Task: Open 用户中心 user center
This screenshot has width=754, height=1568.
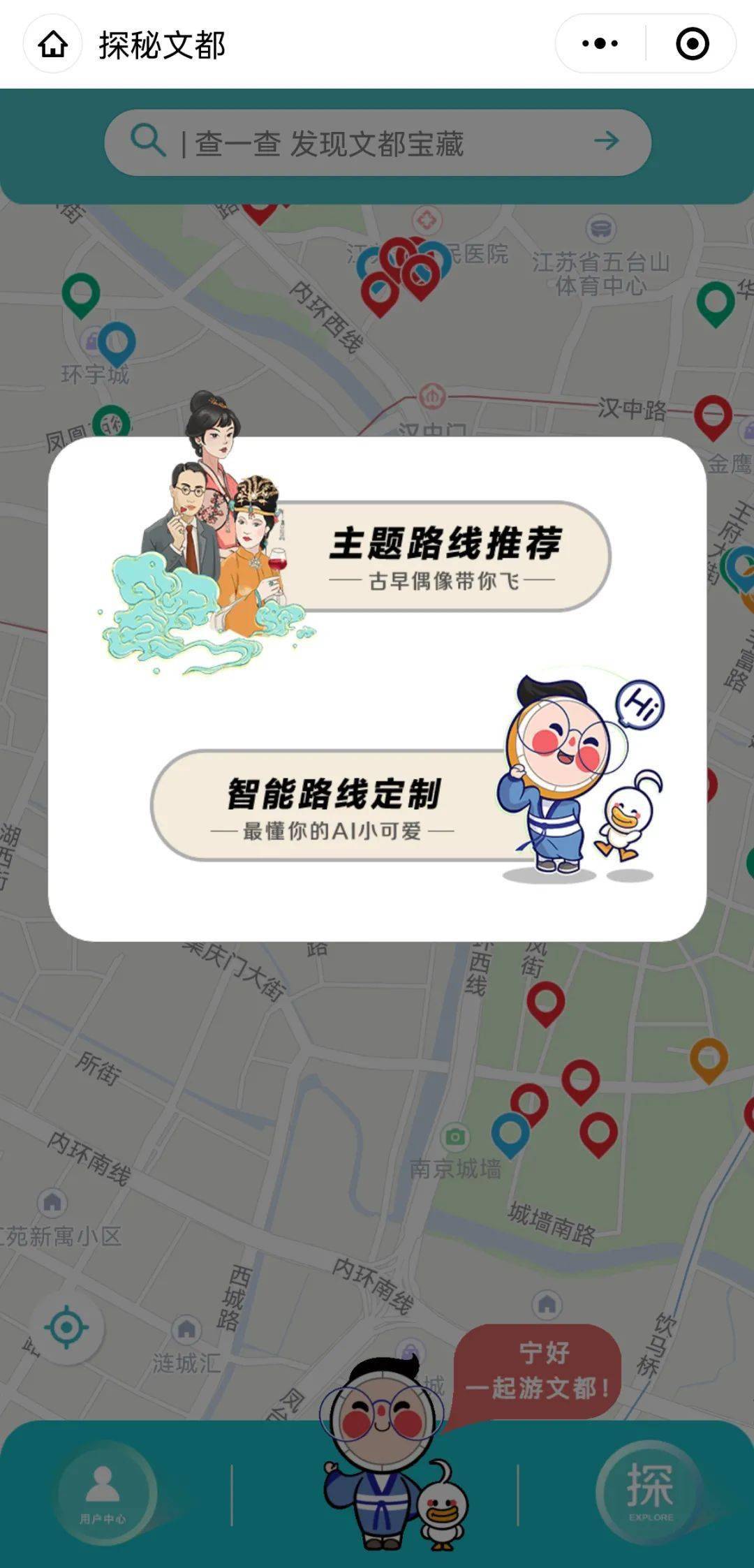Action: (103, 1493)
